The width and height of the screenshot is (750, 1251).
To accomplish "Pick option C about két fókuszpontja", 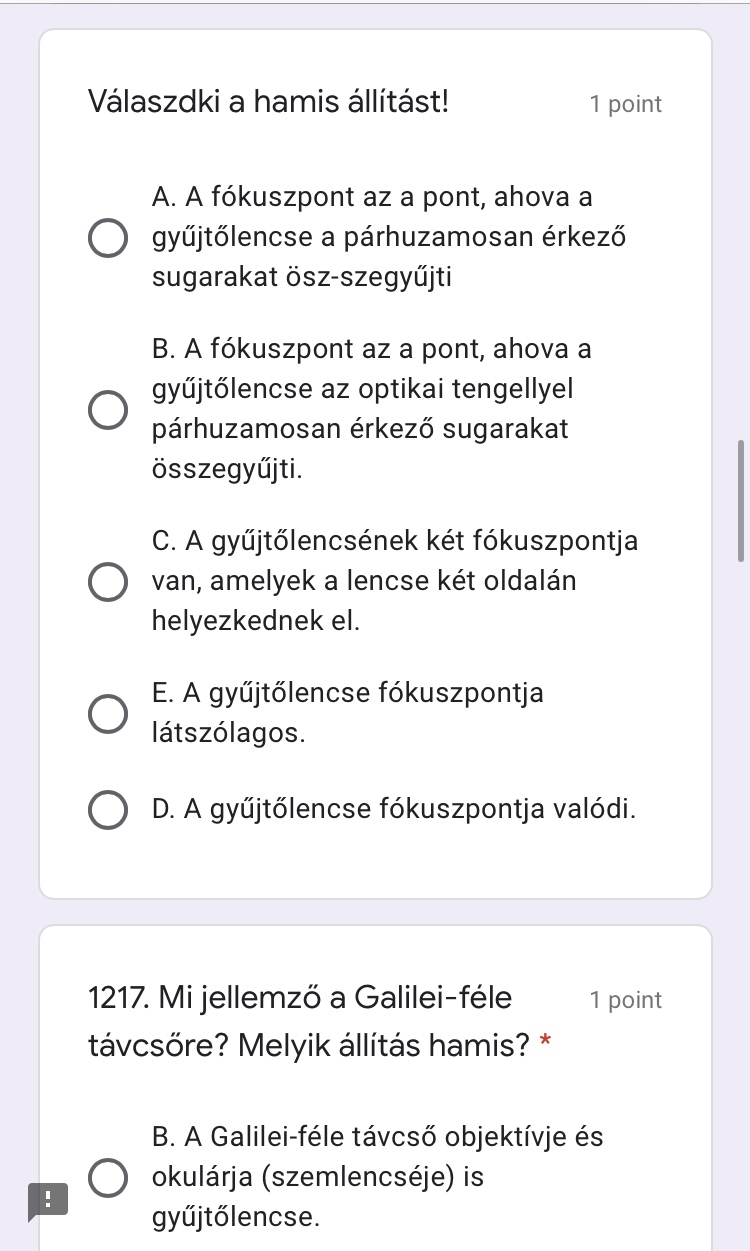I will 108,581.
